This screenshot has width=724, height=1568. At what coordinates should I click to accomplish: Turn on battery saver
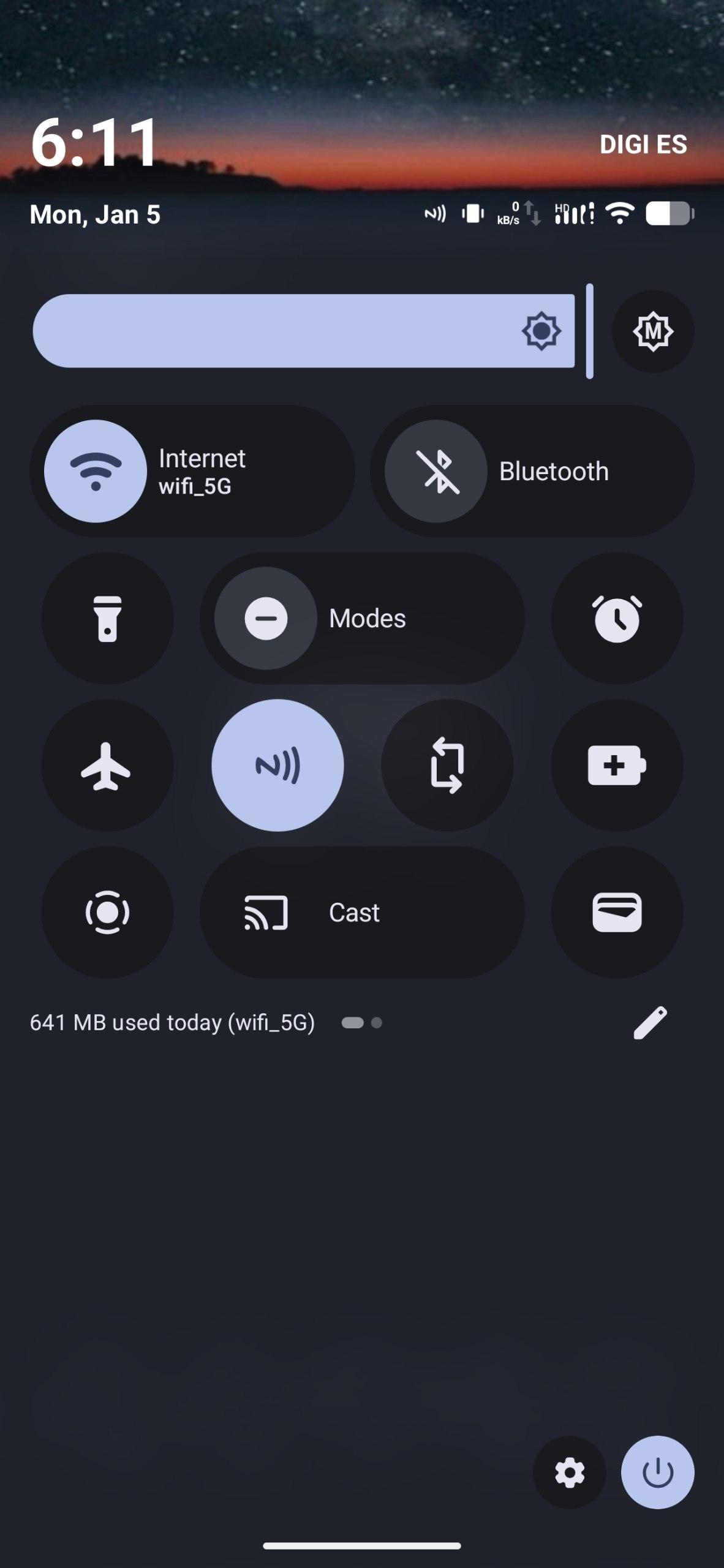(x=616, y=766)
